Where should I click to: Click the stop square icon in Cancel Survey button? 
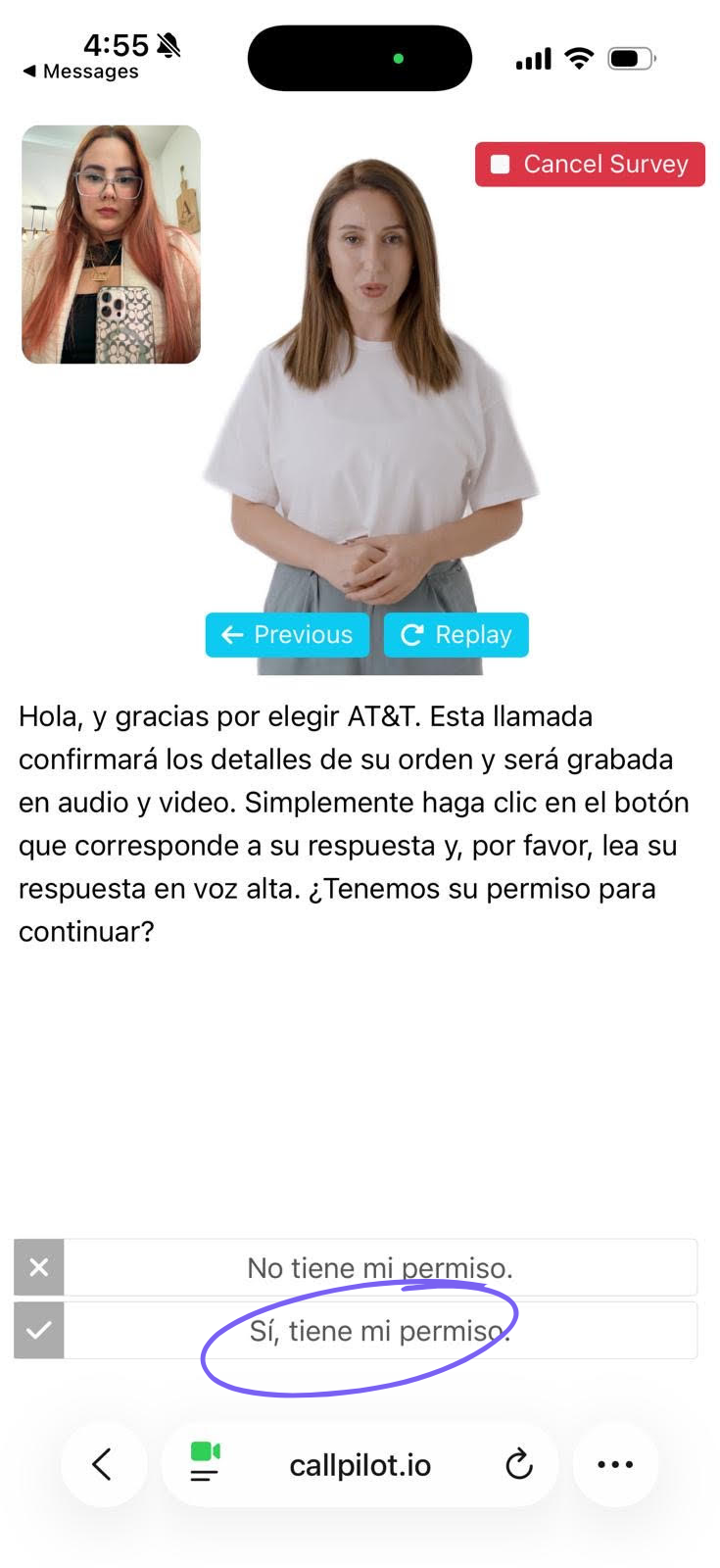click(x=502, y=164)
